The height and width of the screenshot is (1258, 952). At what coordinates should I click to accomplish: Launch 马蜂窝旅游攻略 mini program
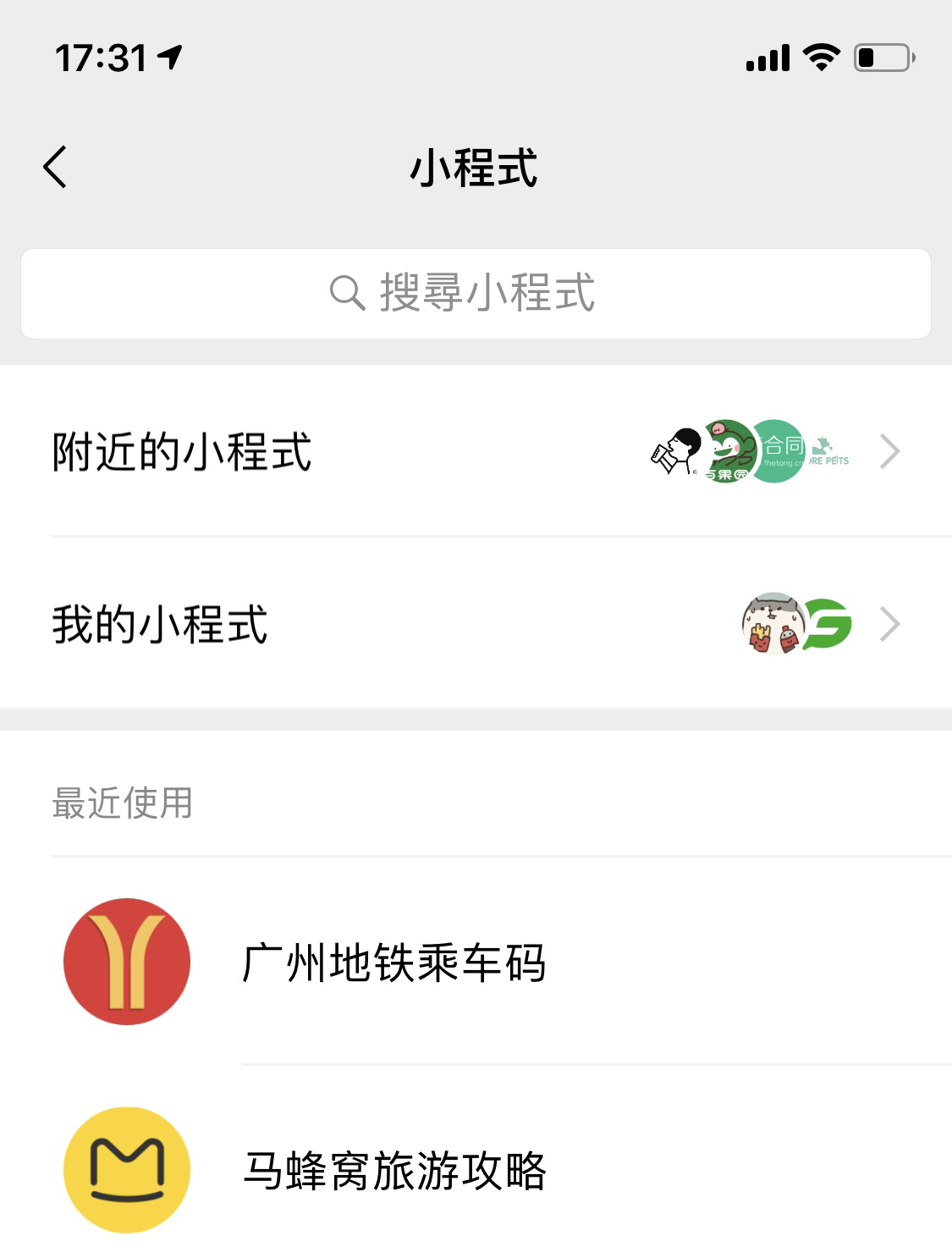click(x=394, y=1170)
